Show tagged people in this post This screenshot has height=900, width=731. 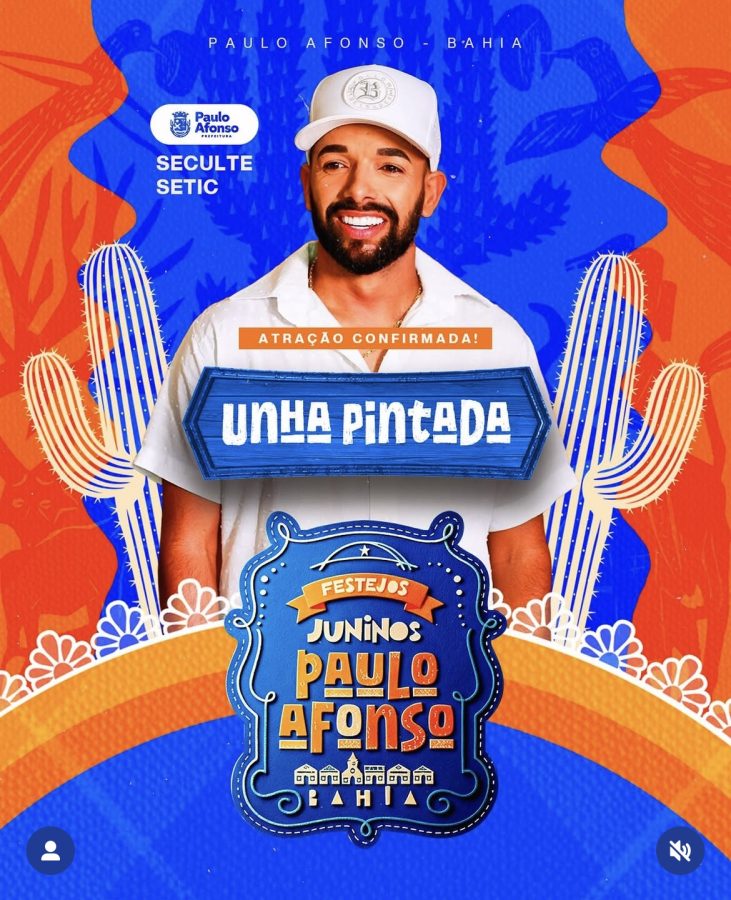(50, 851)
